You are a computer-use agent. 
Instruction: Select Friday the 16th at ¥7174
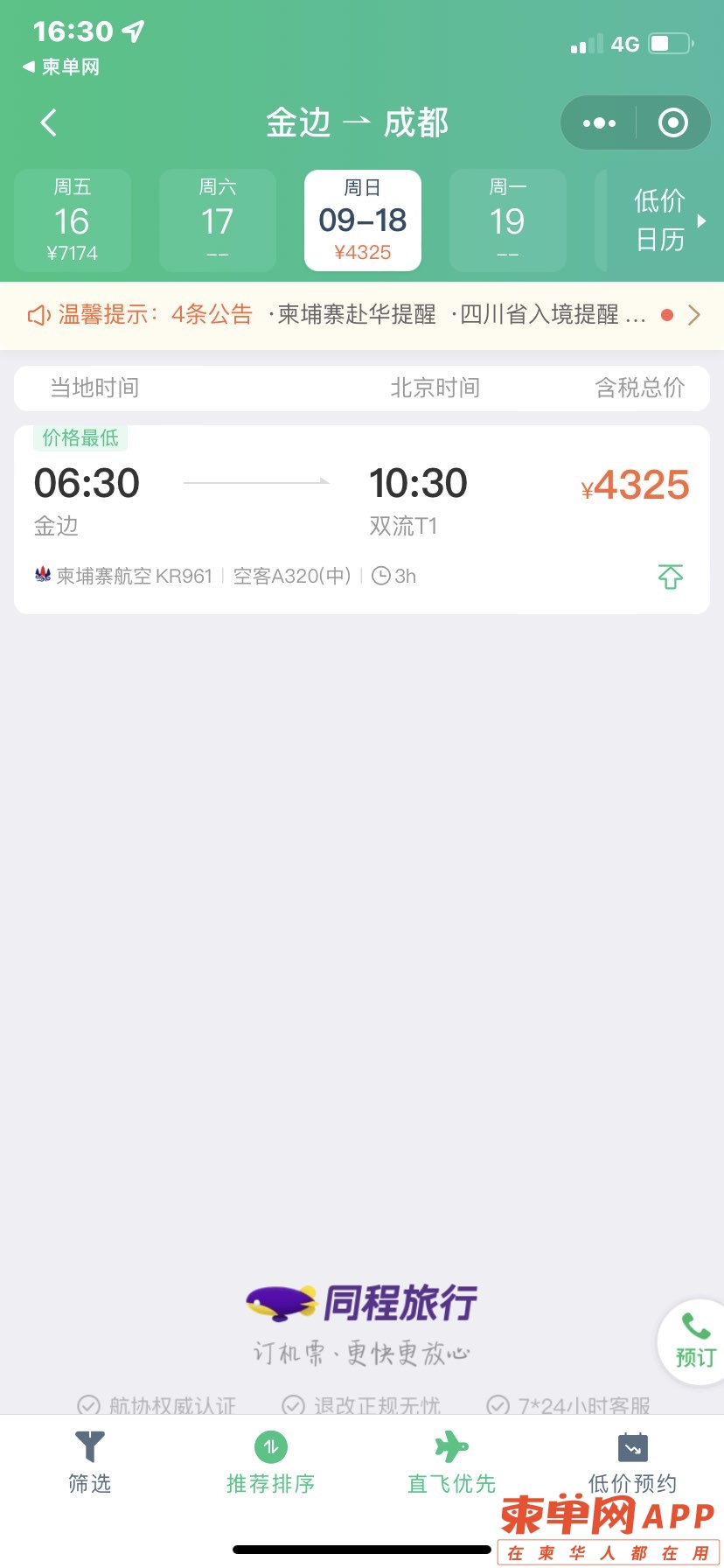tap(73, 220)
